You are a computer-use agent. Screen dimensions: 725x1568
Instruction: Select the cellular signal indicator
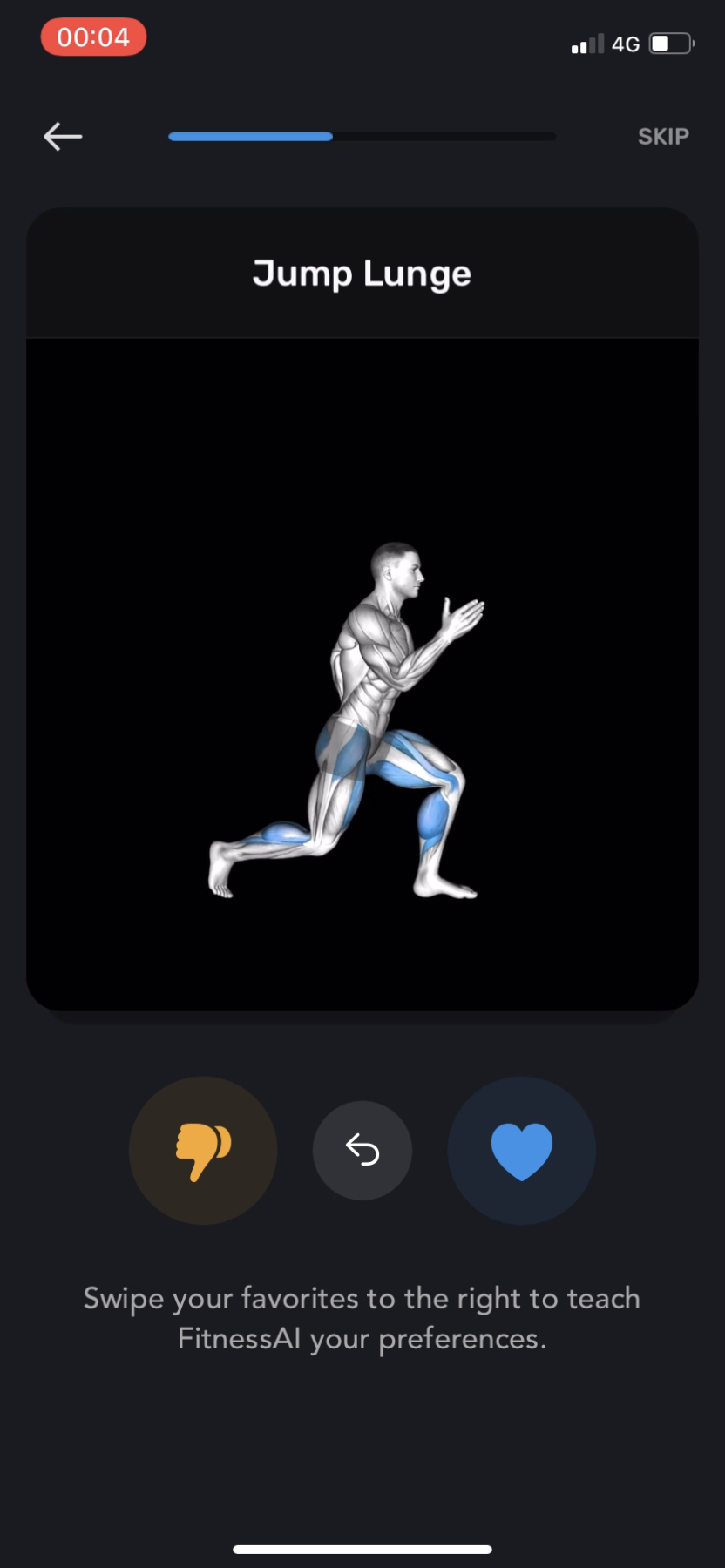coord(587,44)
